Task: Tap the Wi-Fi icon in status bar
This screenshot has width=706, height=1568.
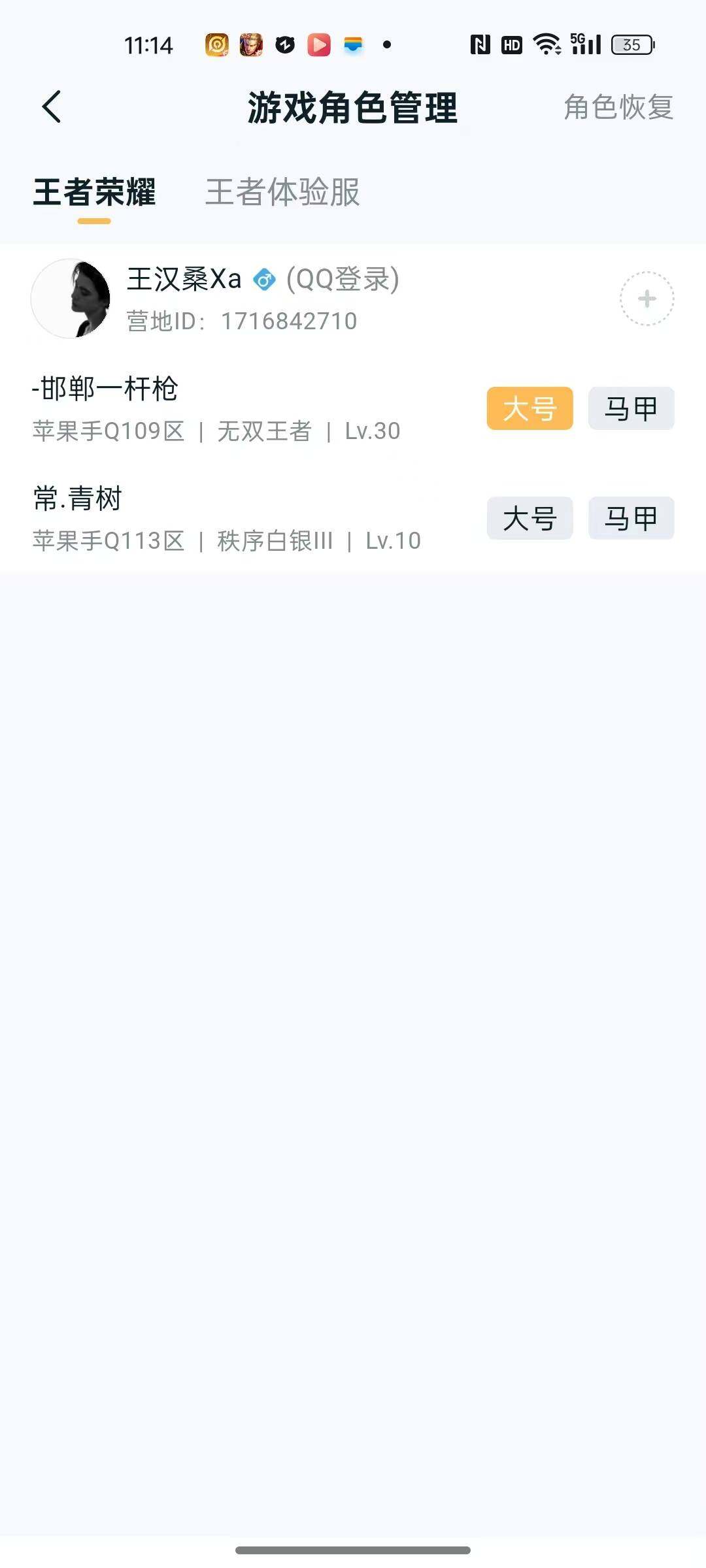Action: click(x=548, y=44)
